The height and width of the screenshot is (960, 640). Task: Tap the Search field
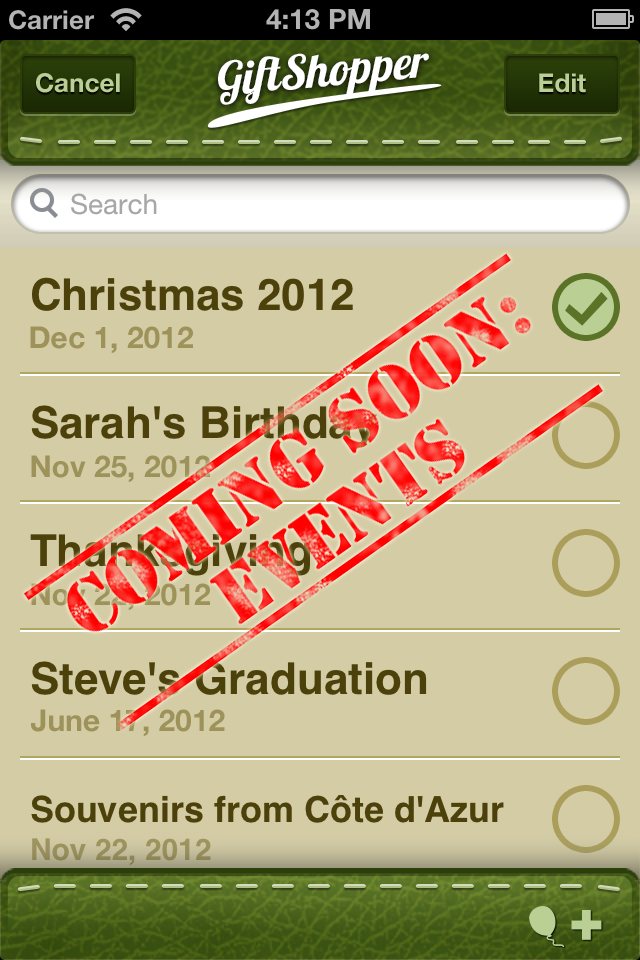tap(320, 205)
